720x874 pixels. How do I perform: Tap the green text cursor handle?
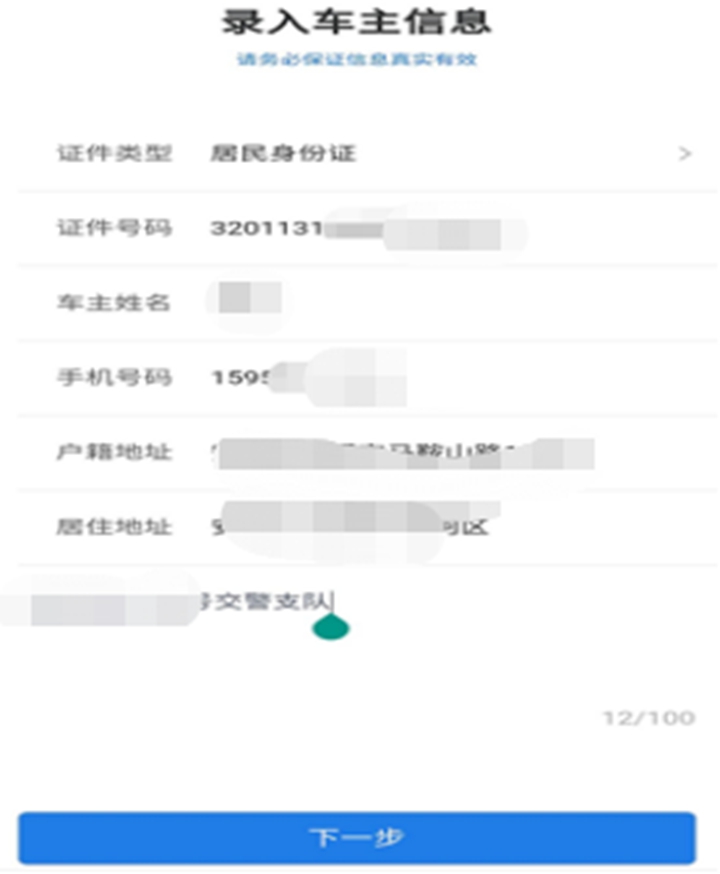coord(331,627)
